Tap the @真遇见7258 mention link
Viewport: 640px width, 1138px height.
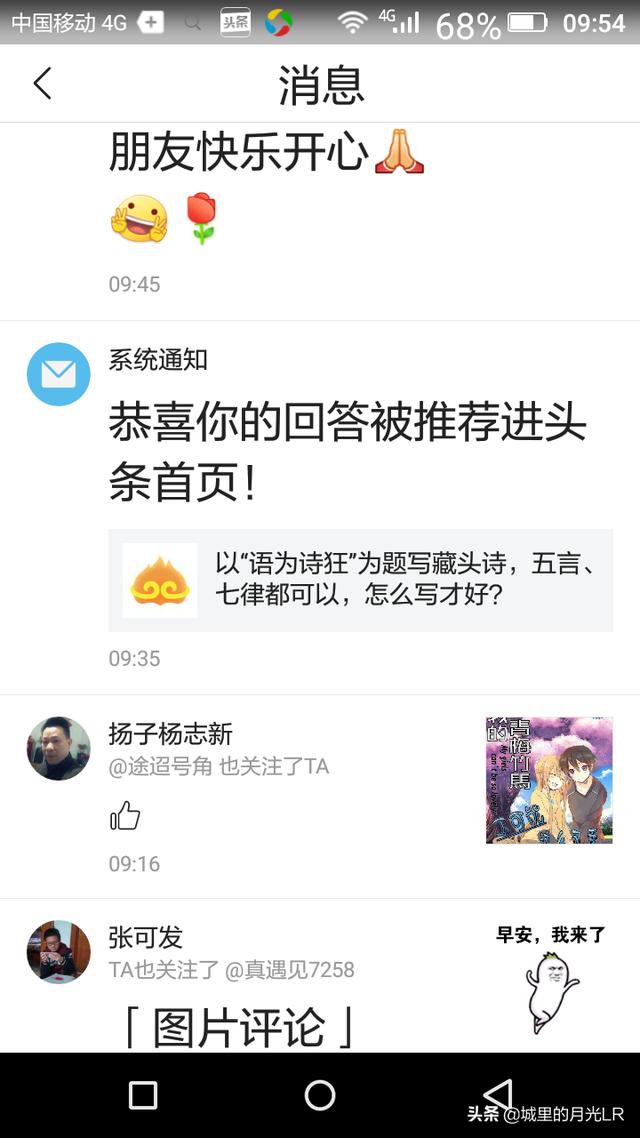tap(290, 970)
